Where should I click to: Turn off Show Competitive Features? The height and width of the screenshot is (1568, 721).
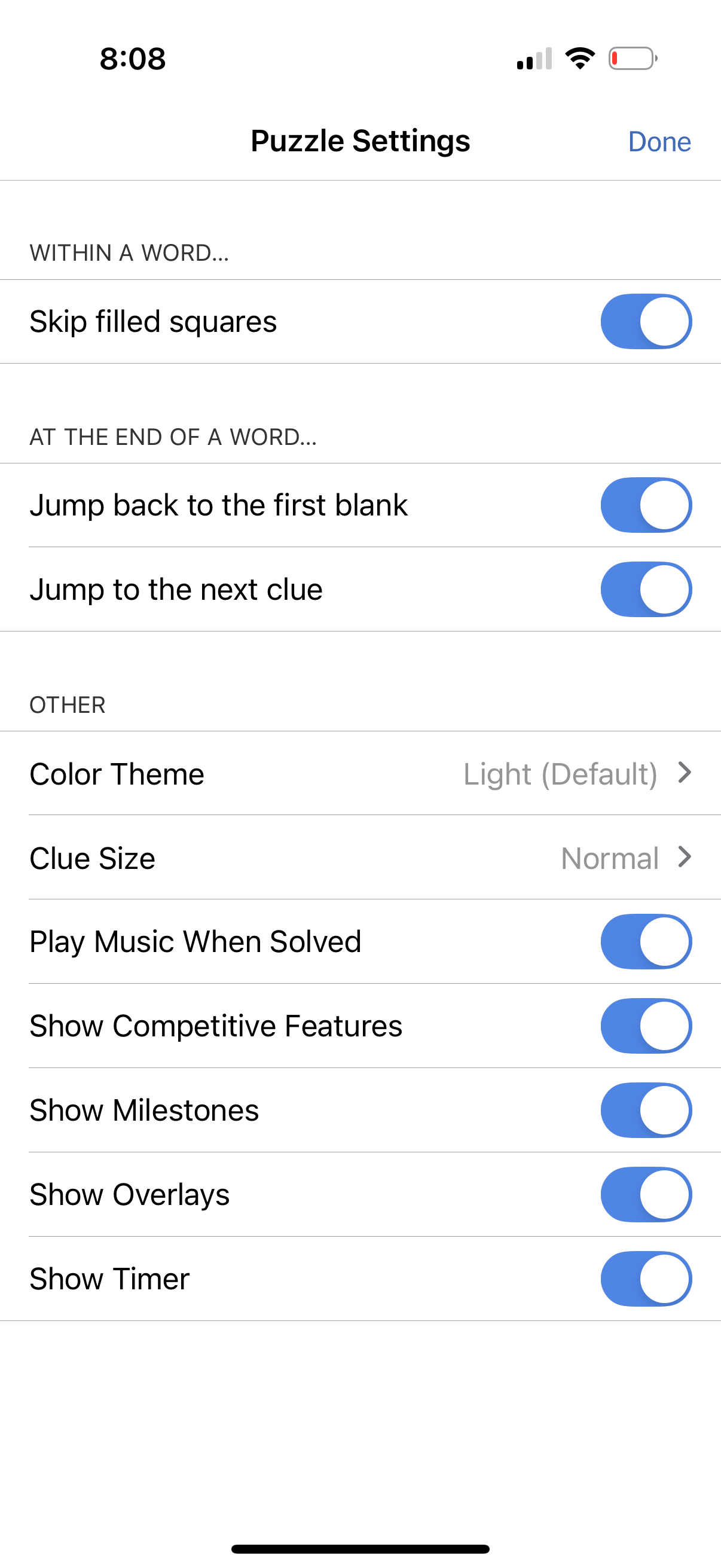click(646, 1026)
